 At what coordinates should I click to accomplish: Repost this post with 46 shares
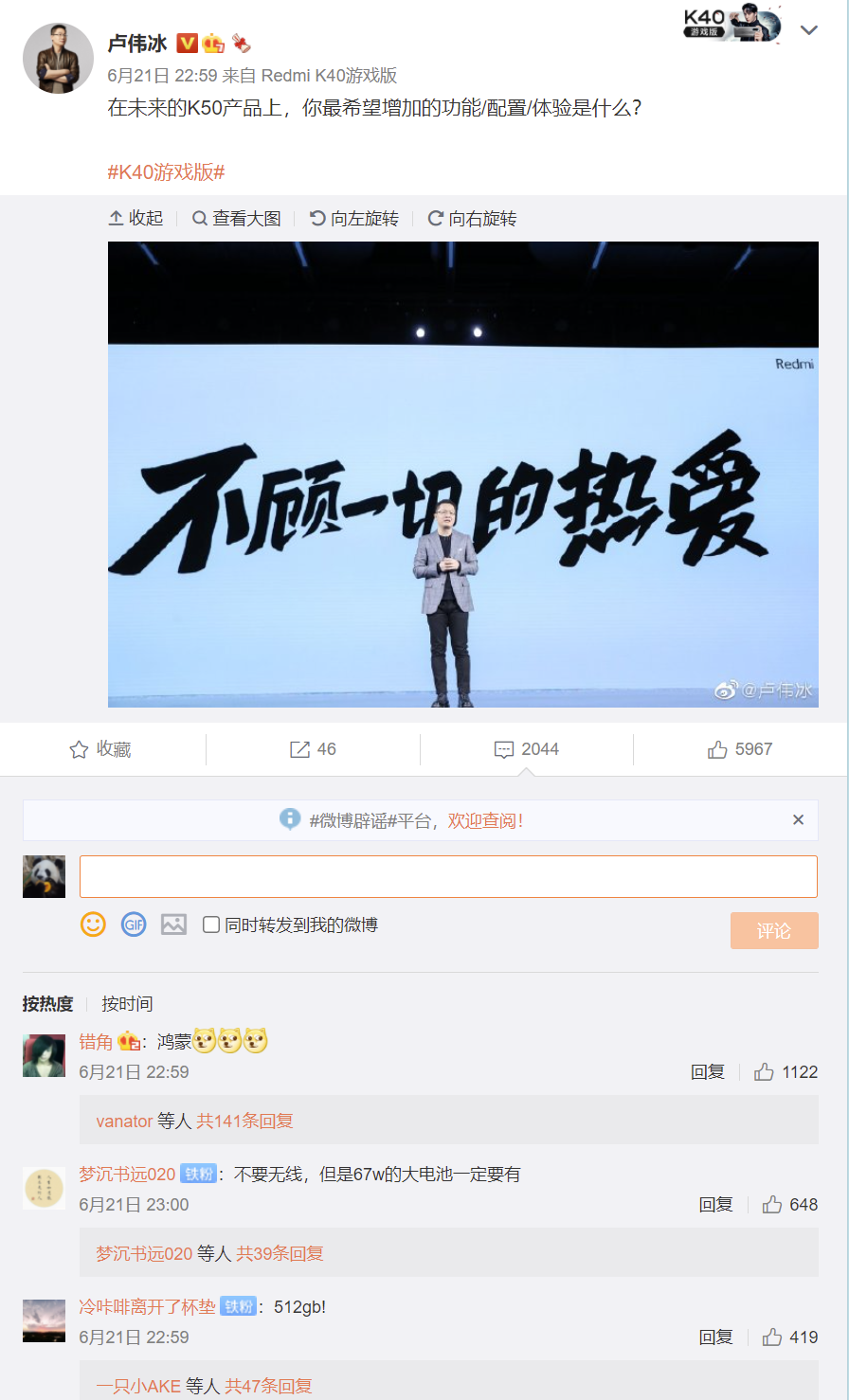click(x=313, y=749)
